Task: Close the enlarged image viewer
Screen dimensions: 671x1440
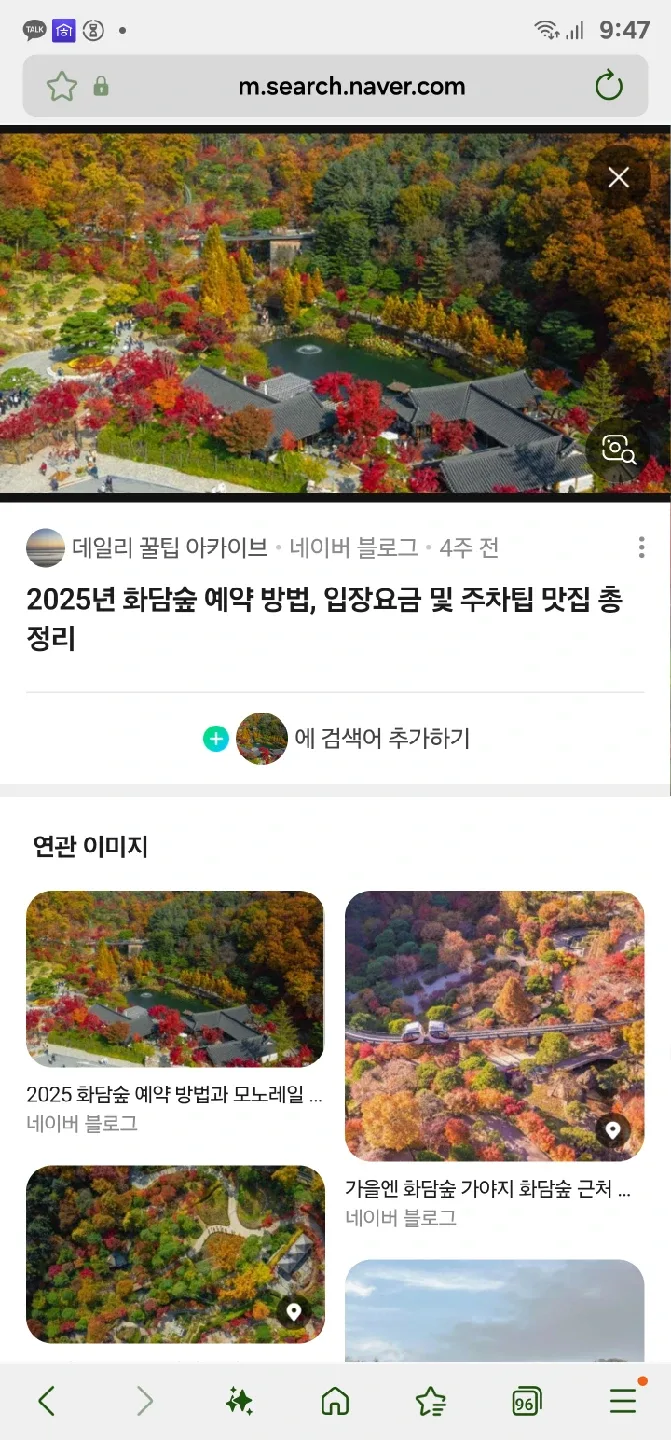Action: click(618, 178)
